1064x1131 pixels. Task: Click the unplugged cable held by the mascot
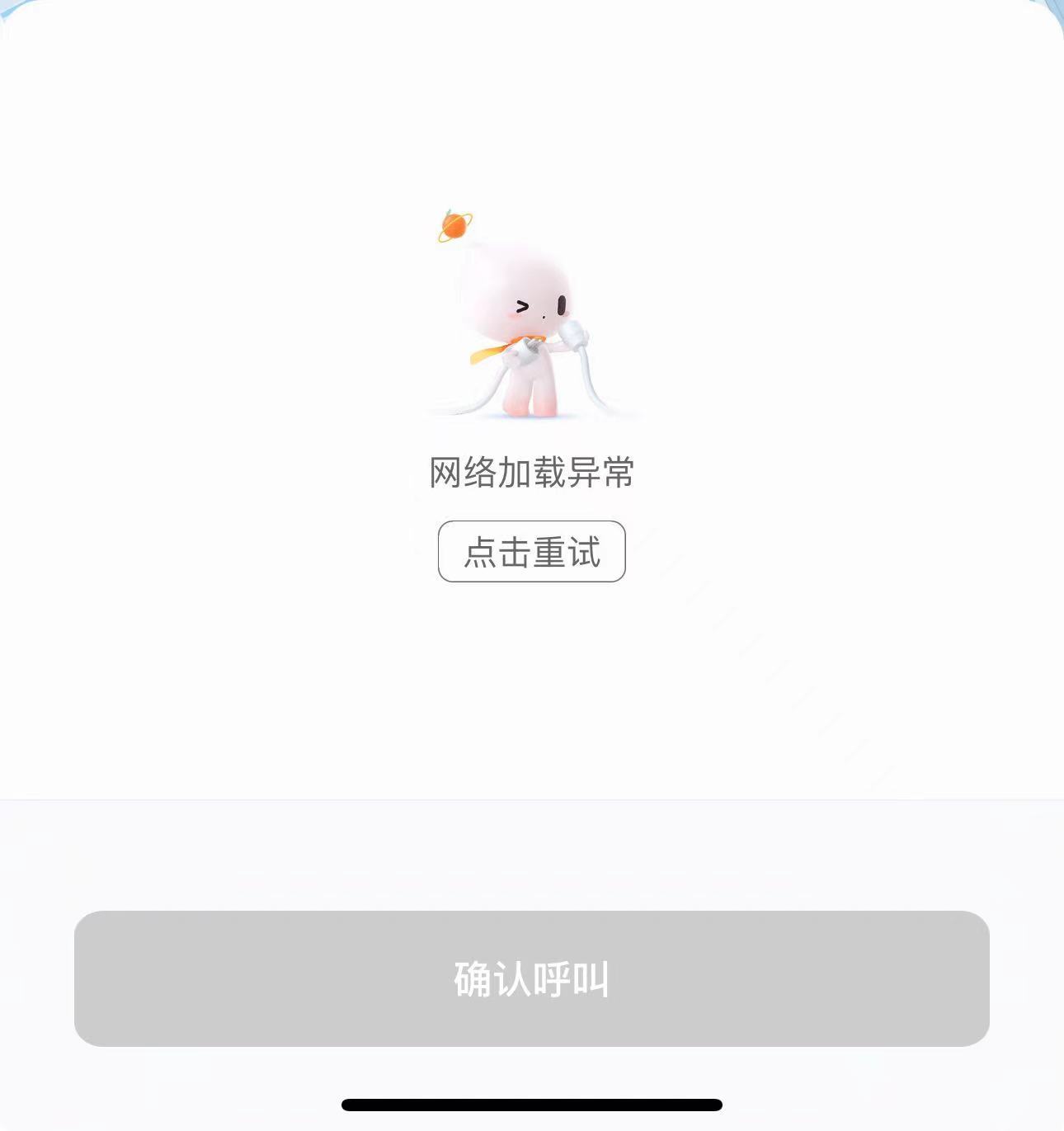coord(594,379)
